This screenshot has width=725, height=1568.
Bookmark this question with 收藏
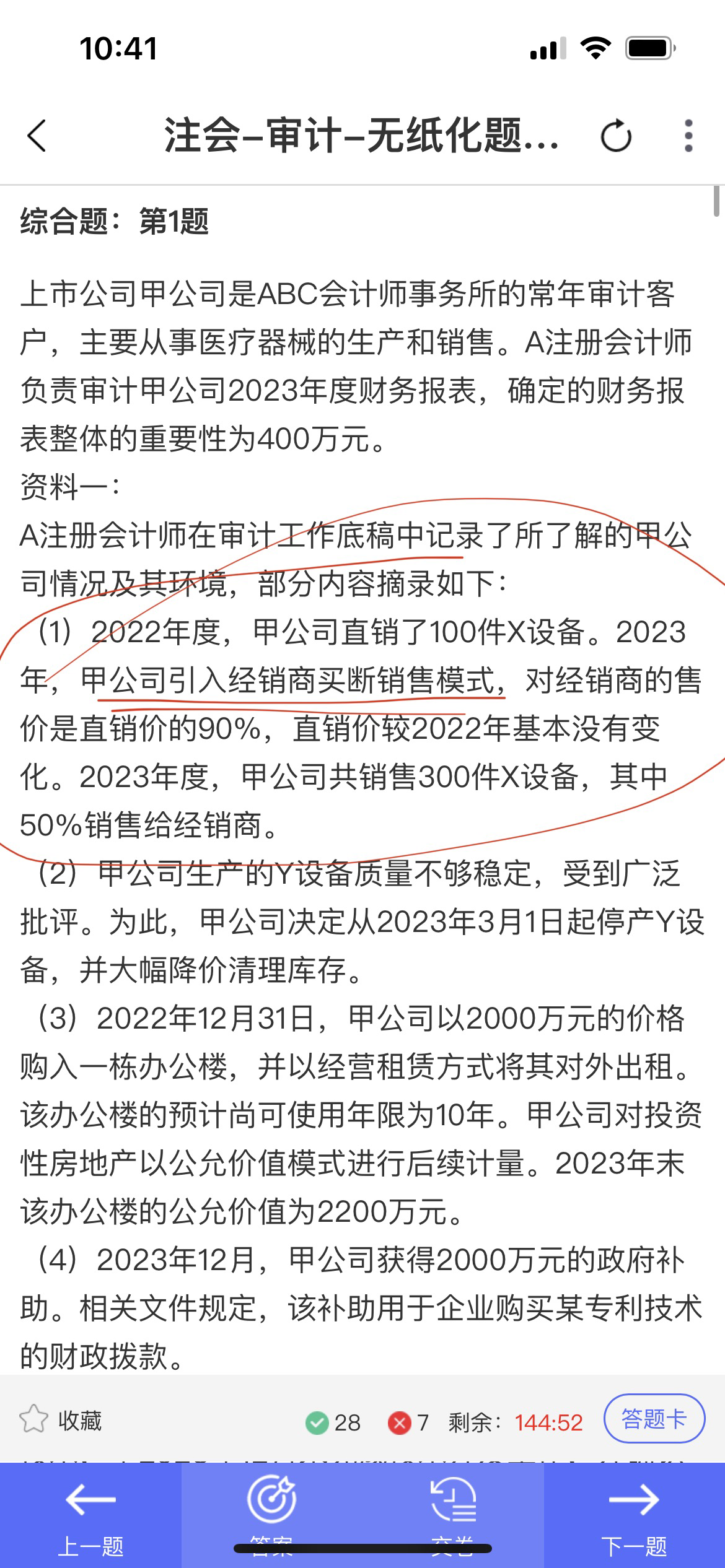coord(61,1421)
